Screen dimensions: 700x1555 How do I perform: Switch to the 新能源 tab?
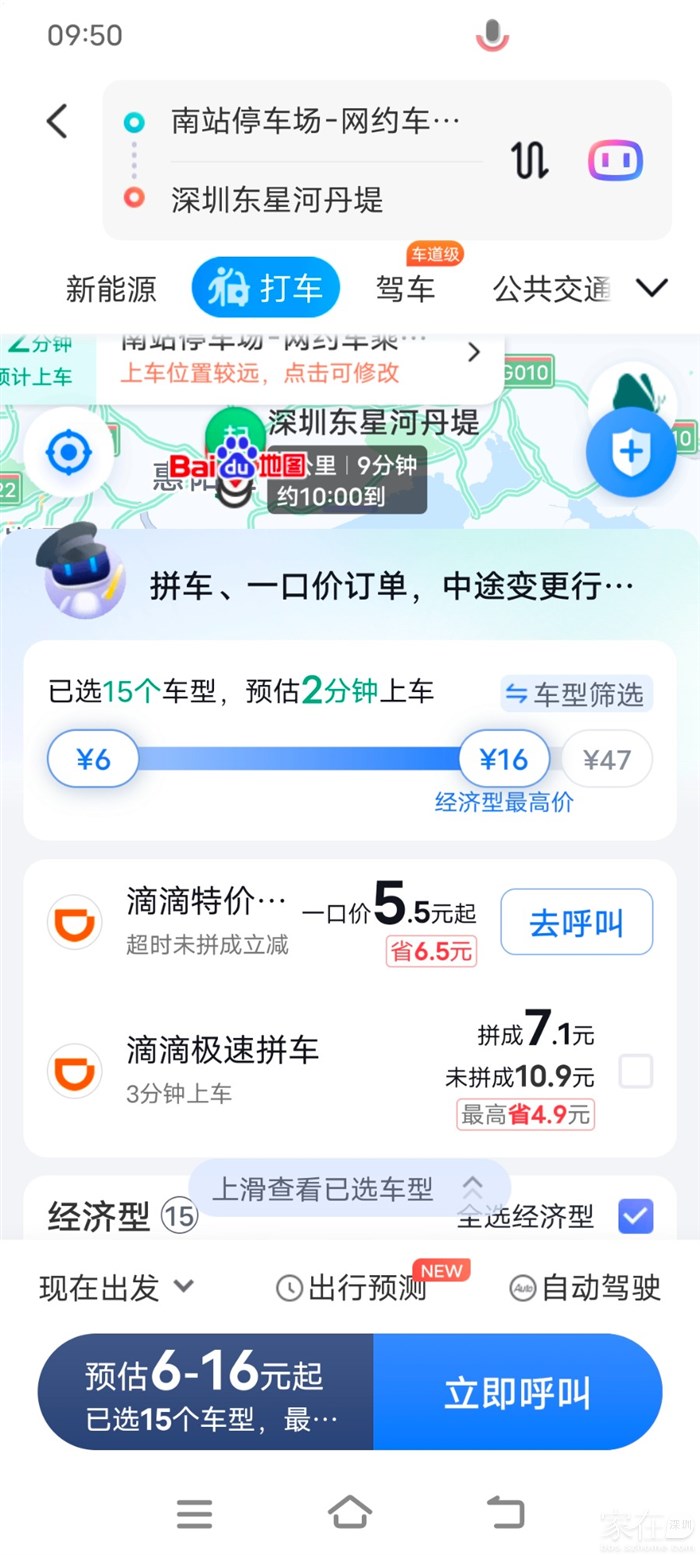(x=111, y=289)
